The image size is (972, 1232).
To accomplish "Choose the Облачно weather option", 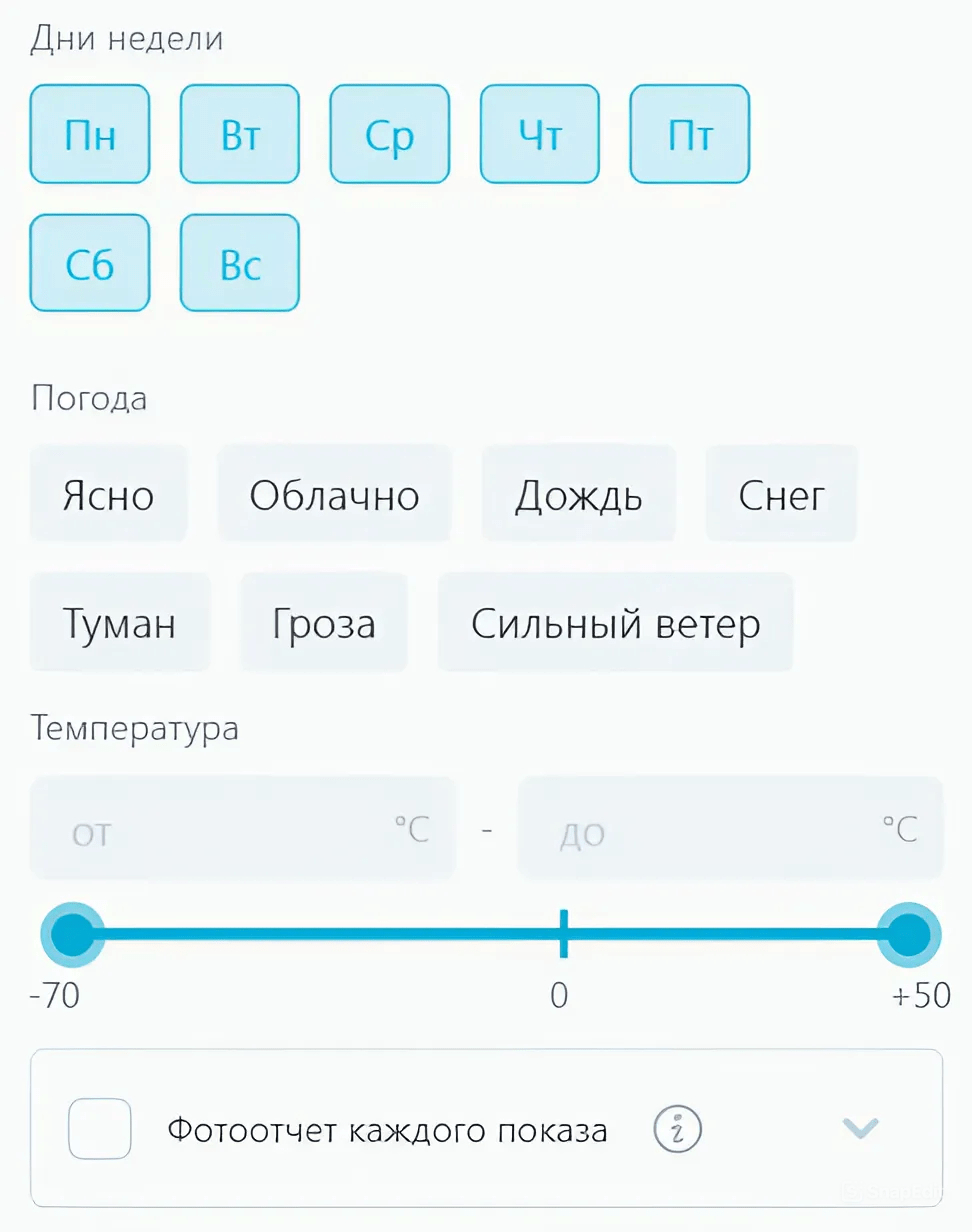I will tap(334, 494).
